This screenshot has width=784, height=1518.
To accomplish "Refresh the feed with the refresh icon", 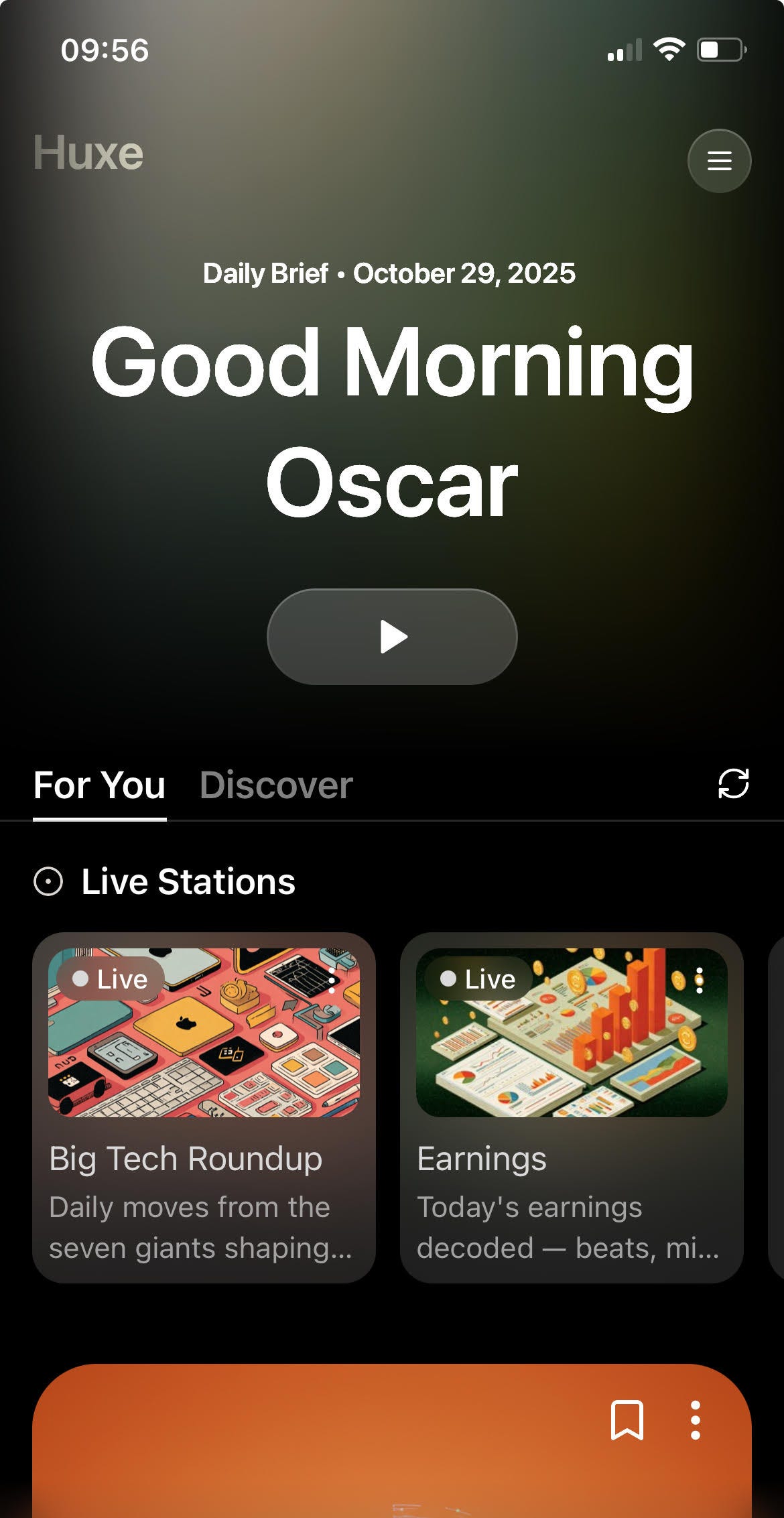I will click(733, 783).
